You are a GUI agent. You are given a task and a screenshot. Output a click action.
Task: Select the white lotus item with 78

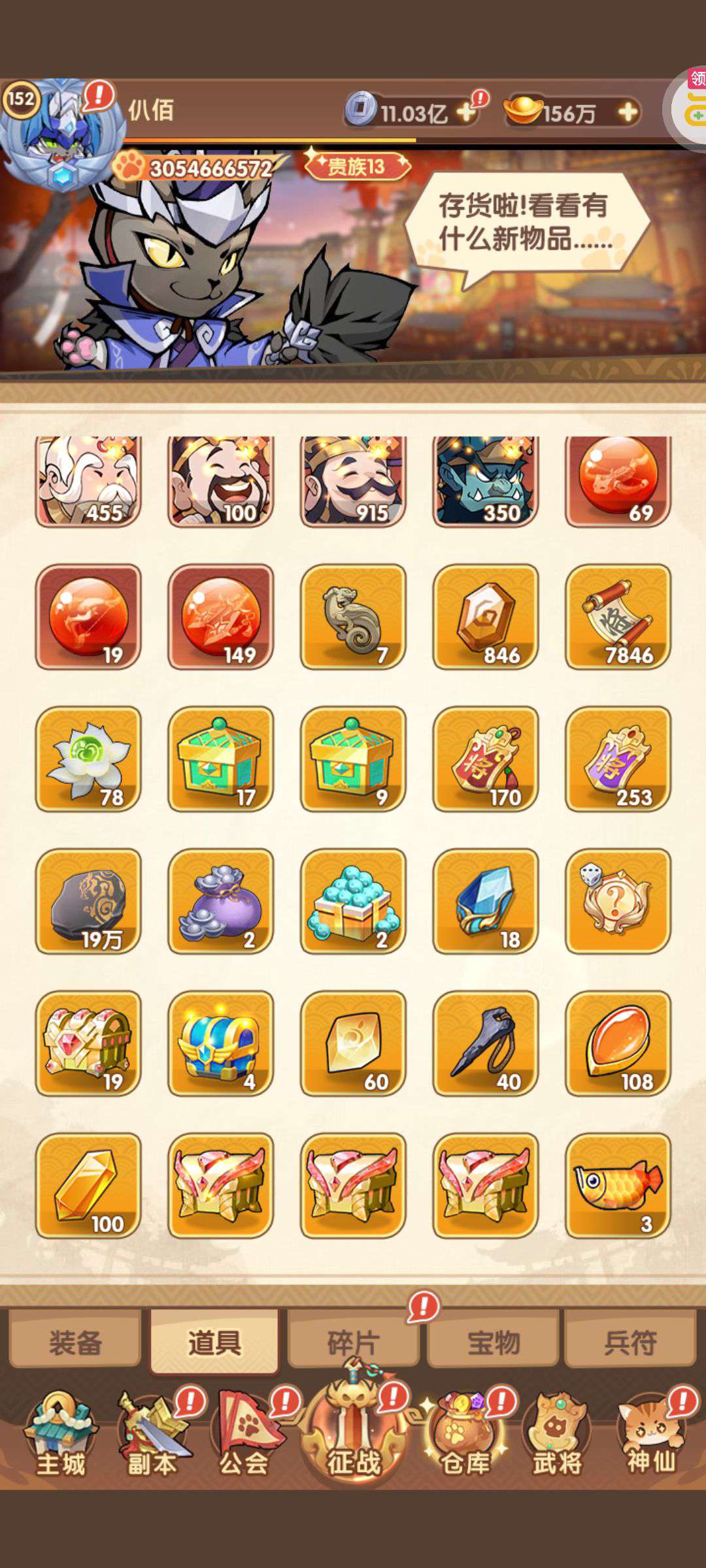click(88, 759)
